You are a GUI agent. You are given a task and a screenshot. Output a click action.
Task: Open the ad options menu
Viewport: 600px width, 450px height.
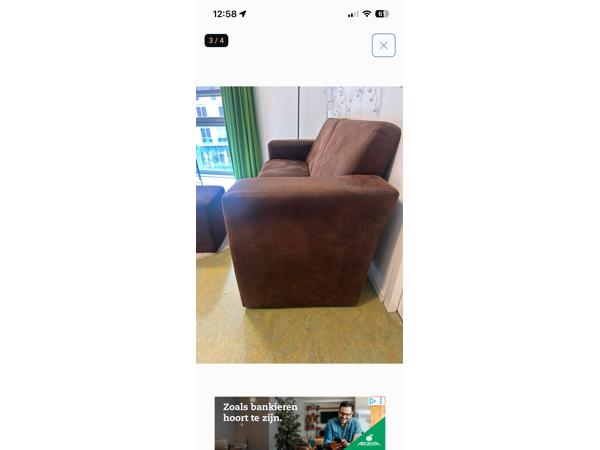pyautogui.click(x=381, y=401)
